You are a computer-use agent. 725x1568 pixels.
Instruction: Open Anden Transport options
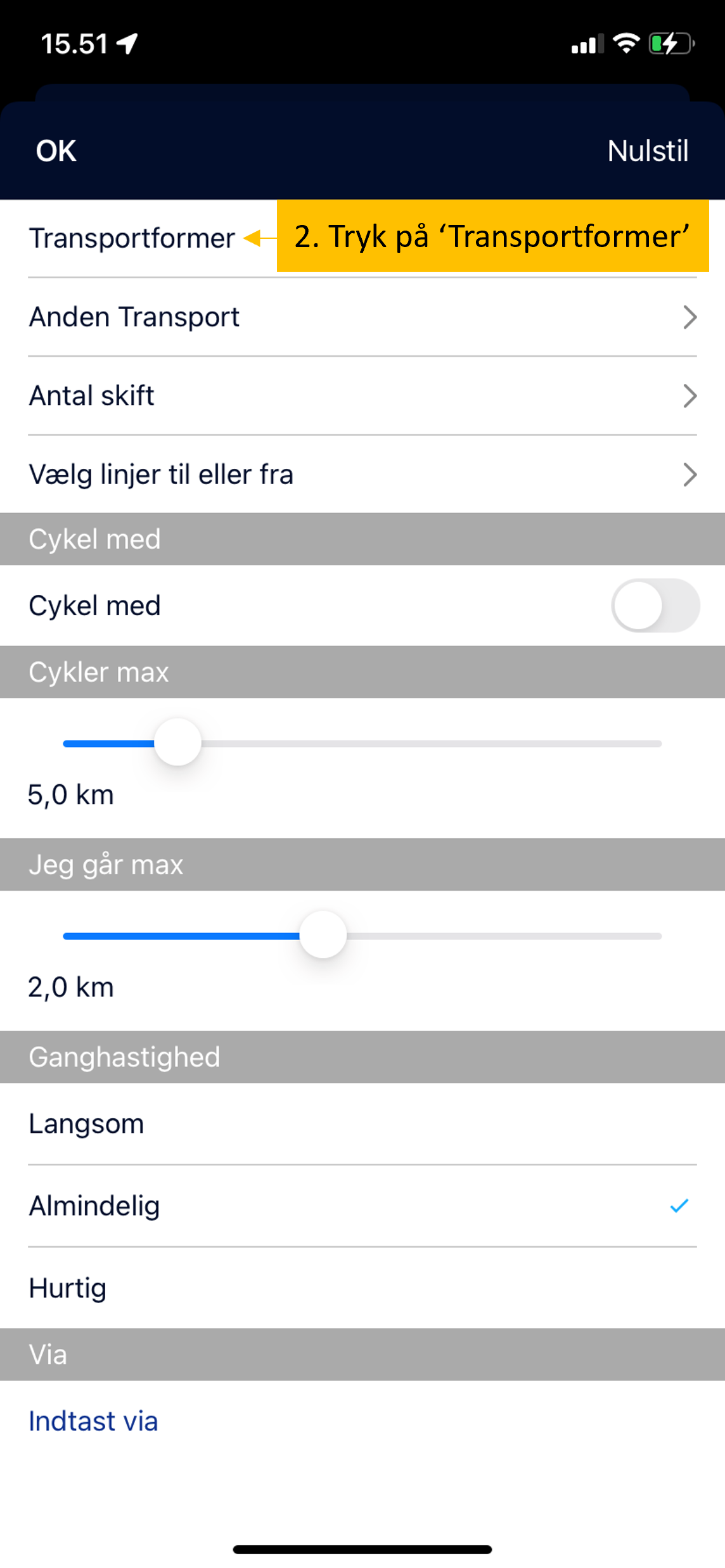[x=362, y=317]
